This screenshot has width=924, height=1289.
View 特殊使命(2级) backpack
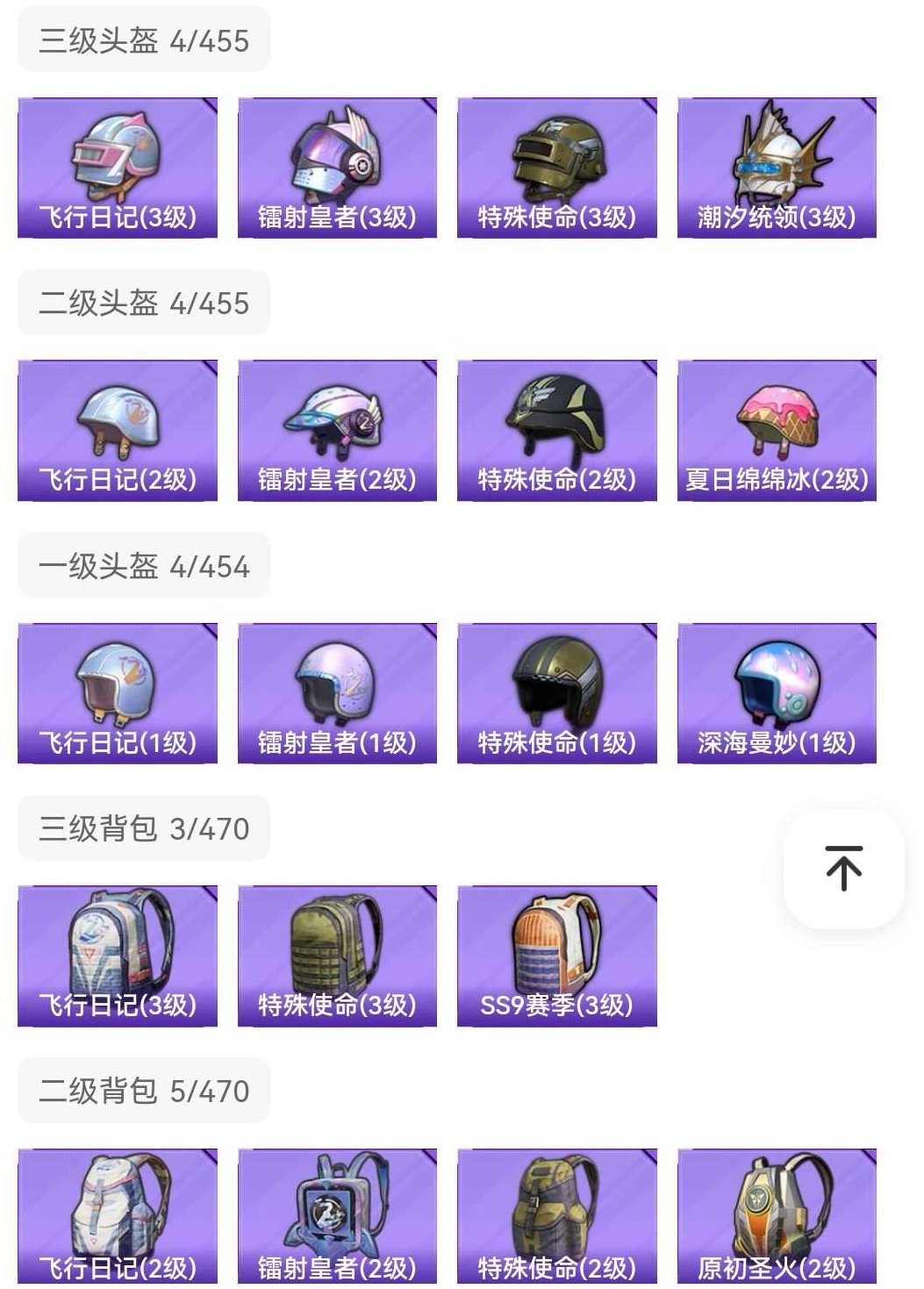point(556,1218)
